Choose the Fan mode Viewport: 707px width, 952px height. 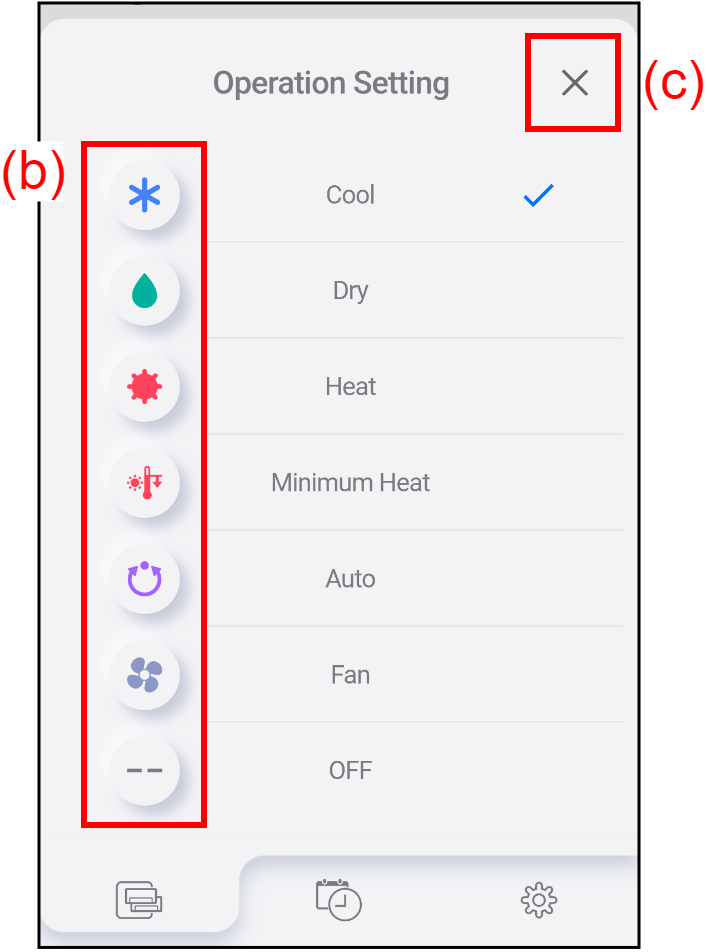point(350,675)
